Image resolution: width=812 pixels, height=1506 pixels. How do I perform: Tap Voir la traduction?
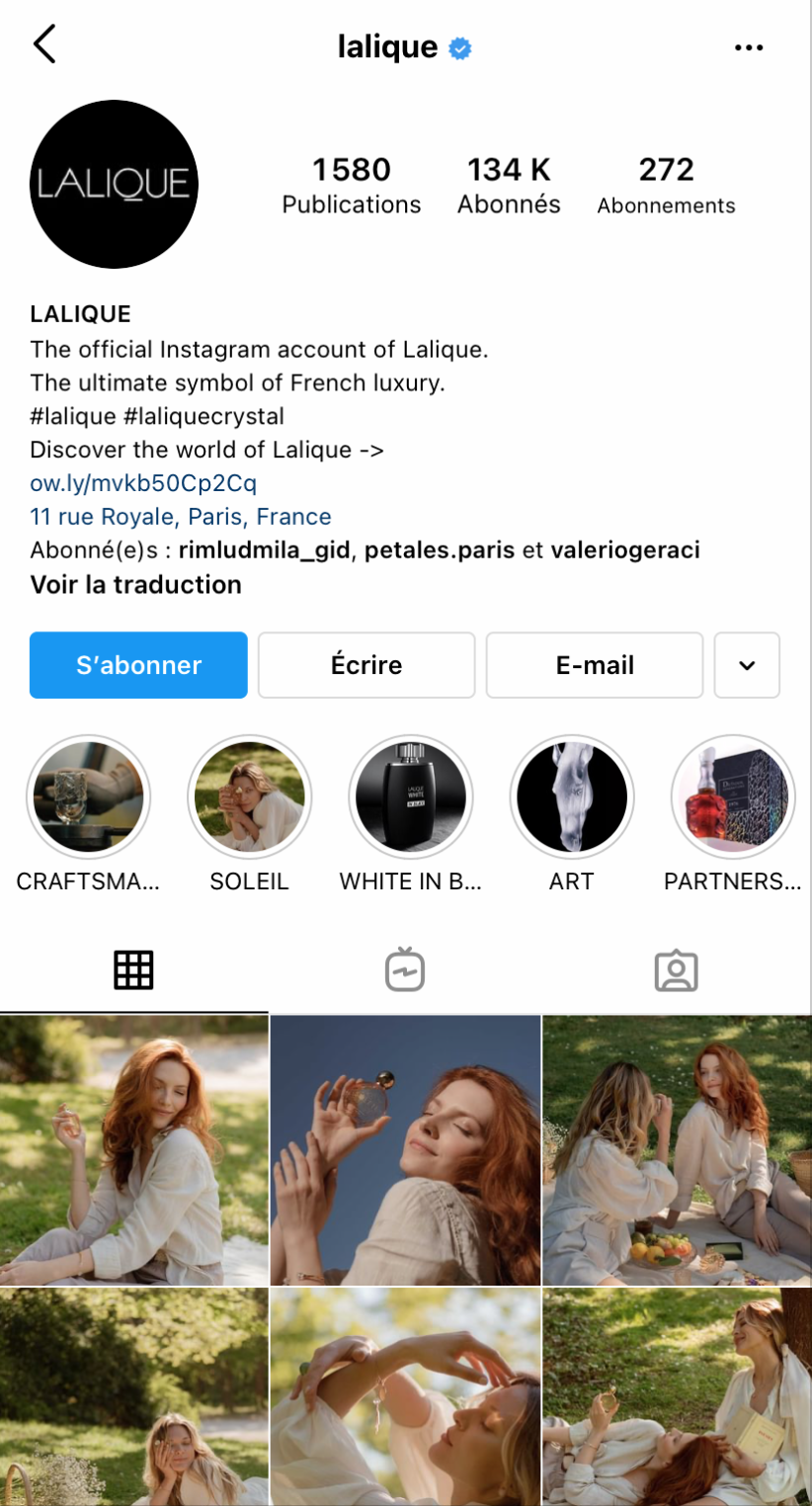pos(135,584)
